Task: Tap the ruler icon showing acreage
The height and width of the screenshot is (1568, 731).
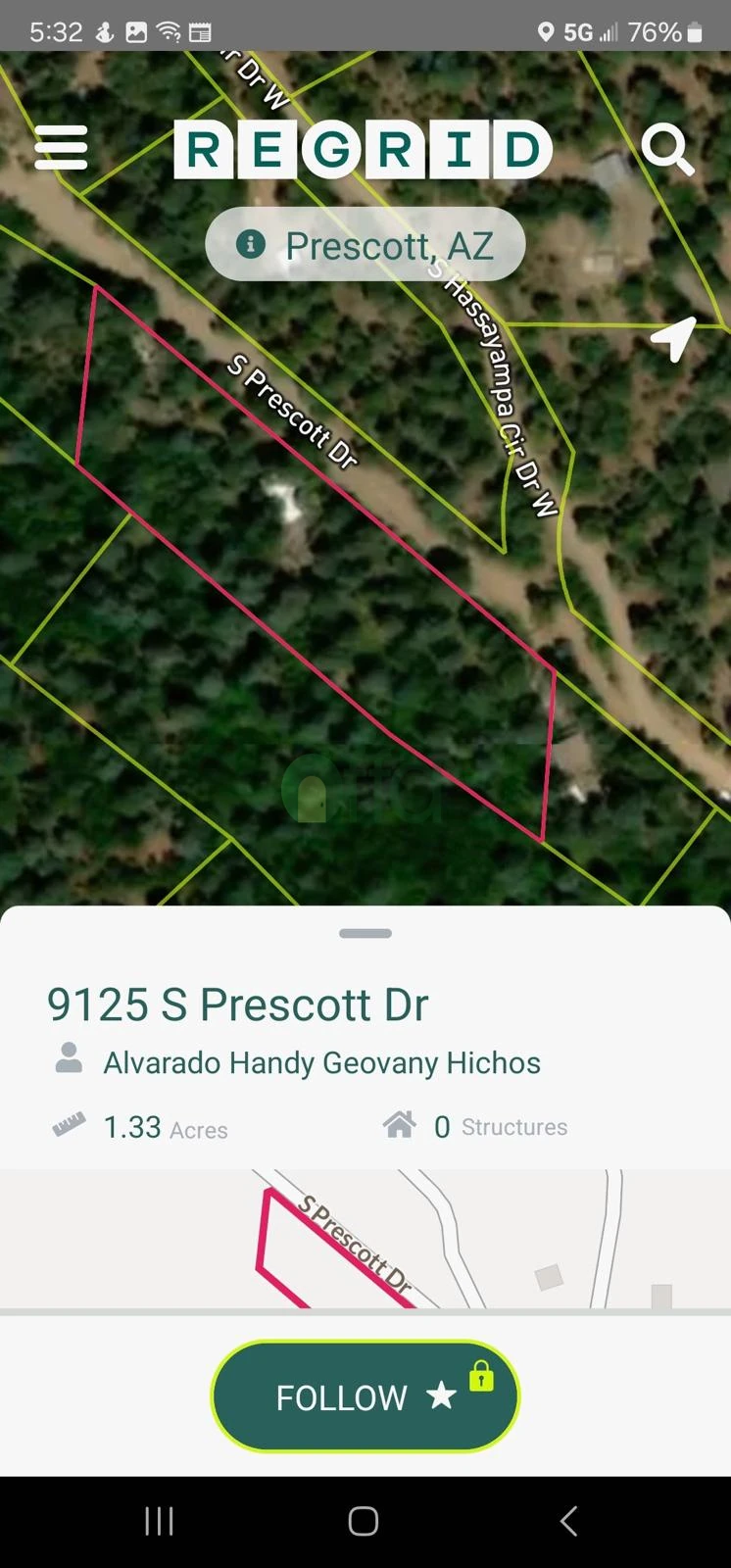Action: pos(68,1125)
